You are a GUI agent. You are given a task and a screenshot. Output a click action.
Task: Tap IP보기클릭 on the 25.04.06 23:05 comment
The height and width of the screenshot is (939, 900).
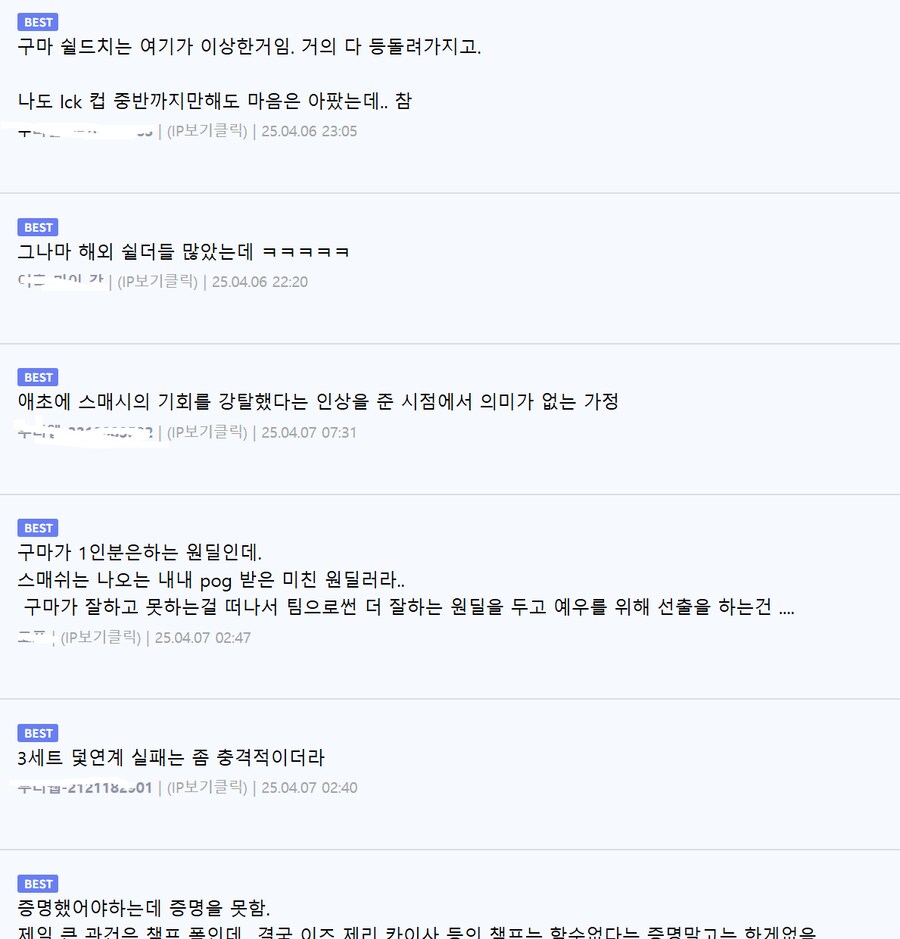pyautogui.click(x=207, y=131)
